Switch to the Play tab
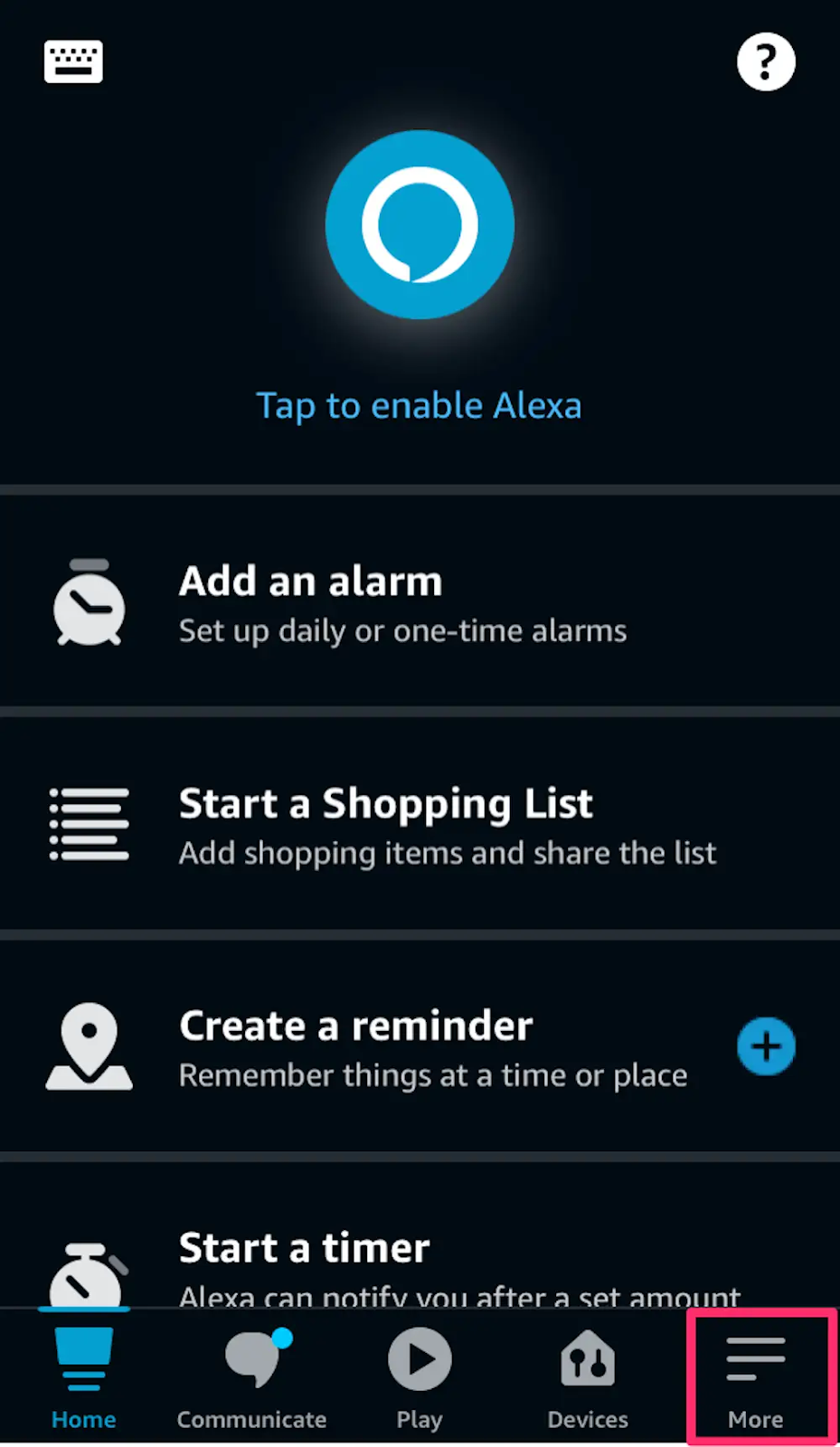840x1447 pixels. pyautogui.click(x=420, y=1376)
